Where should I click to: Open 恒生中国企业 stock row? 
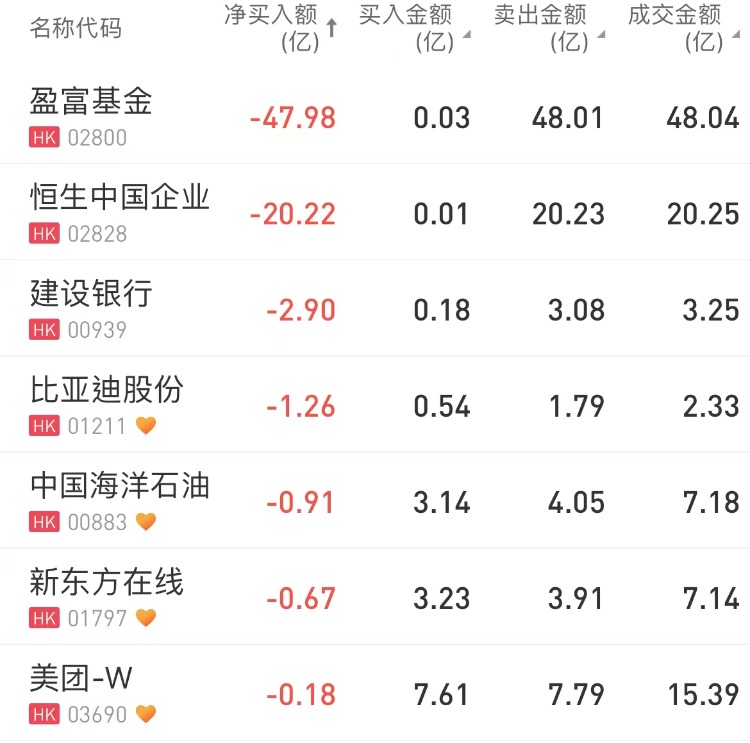point(120,198)
